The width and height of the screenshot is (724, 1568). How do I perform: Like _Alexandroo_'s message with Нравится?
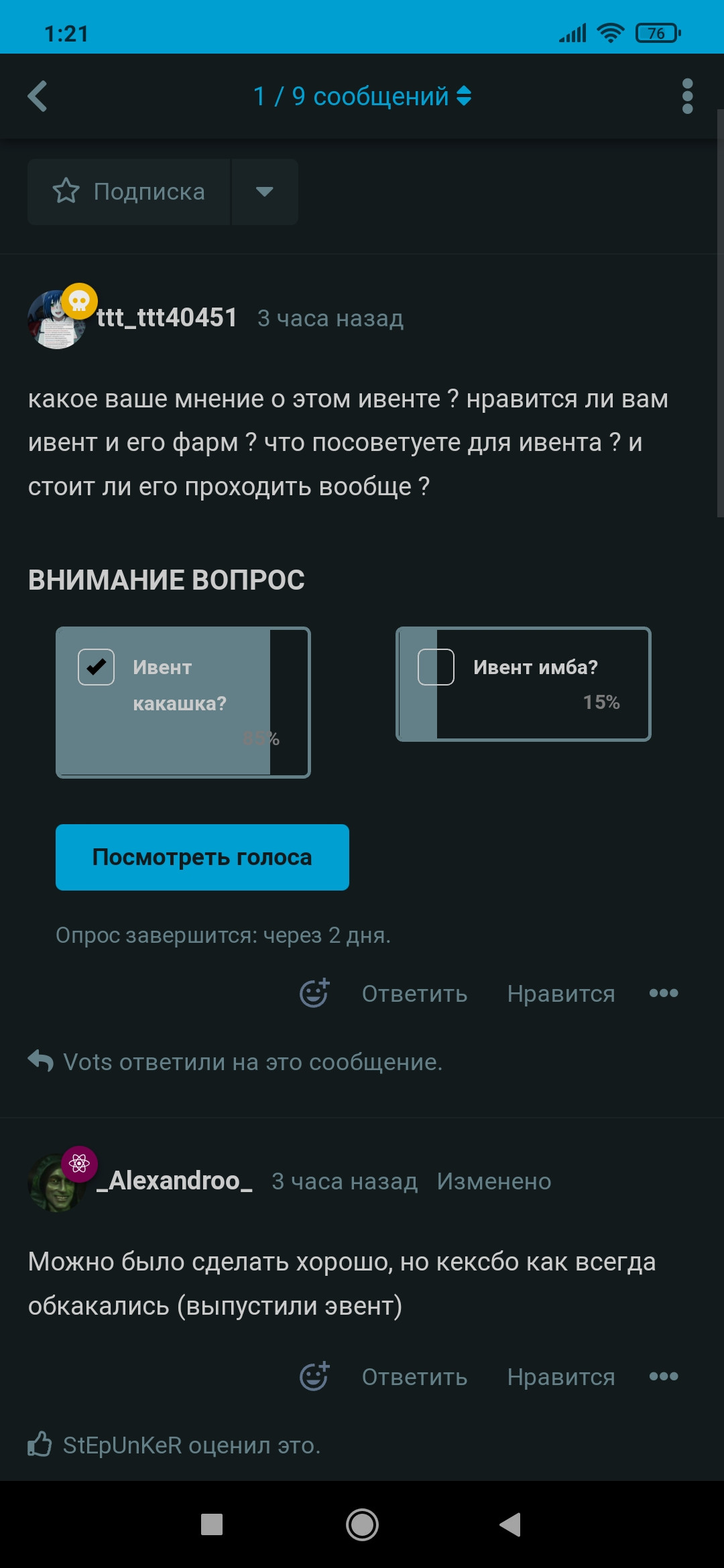pos(561,1377)
